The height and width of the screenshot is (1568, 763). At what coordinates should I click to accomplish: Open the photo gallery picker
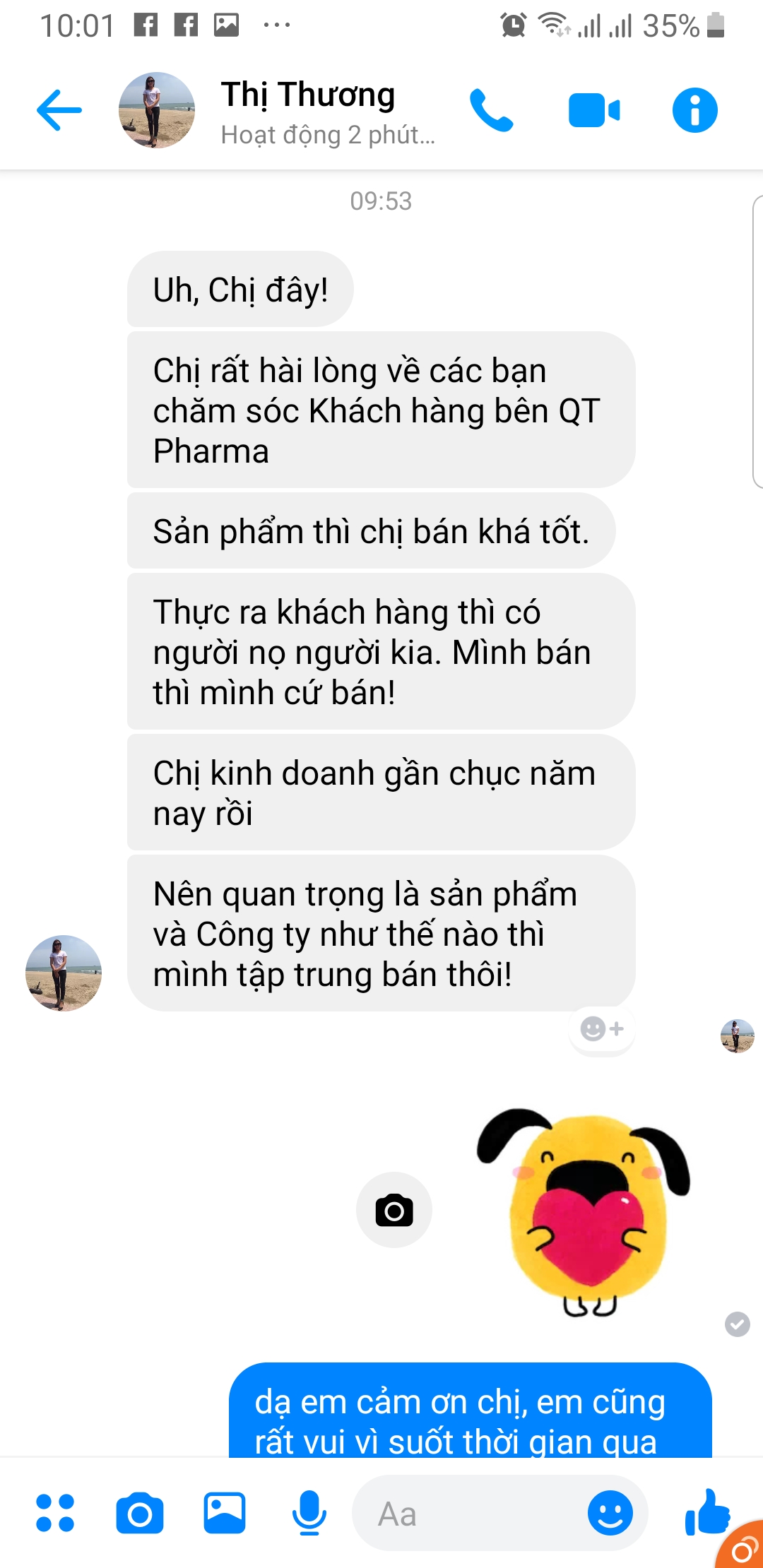point(225,1513)
